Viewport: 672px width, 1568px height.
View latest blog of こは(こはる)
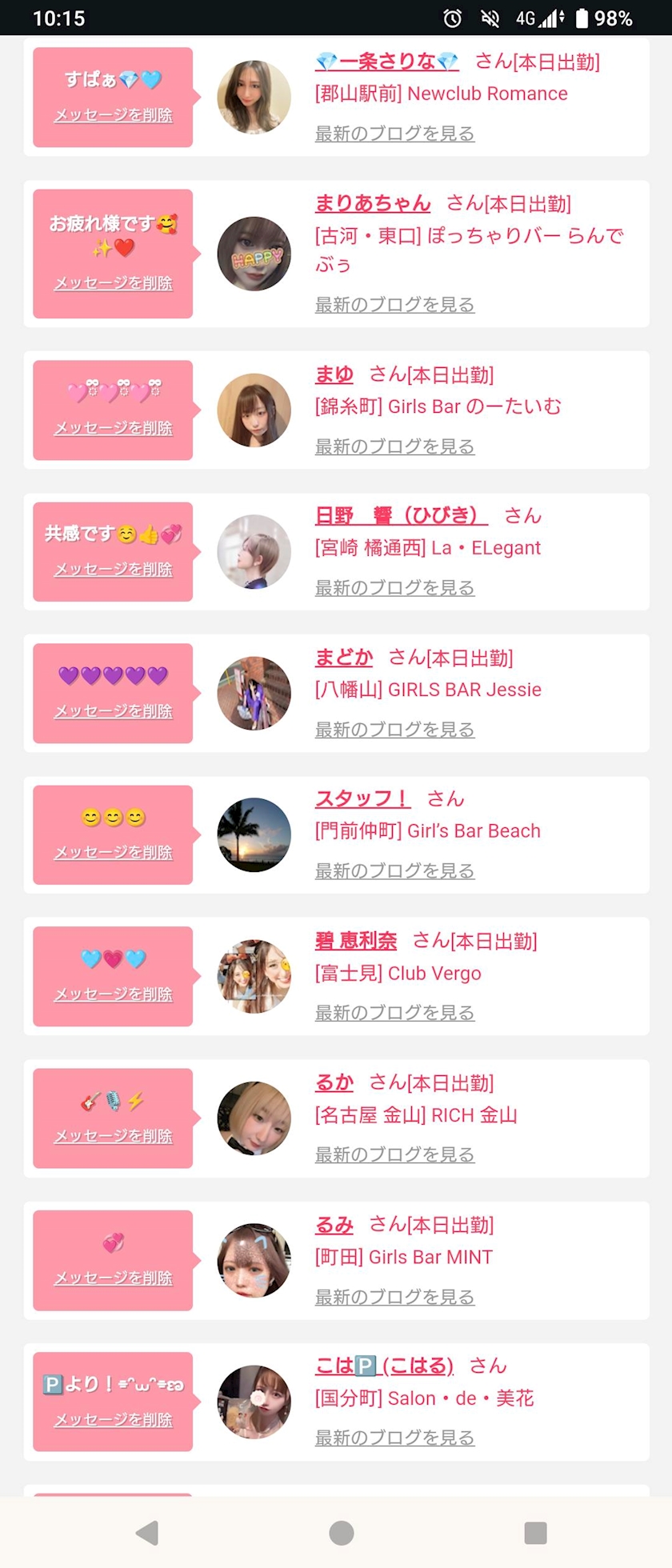394,1438
